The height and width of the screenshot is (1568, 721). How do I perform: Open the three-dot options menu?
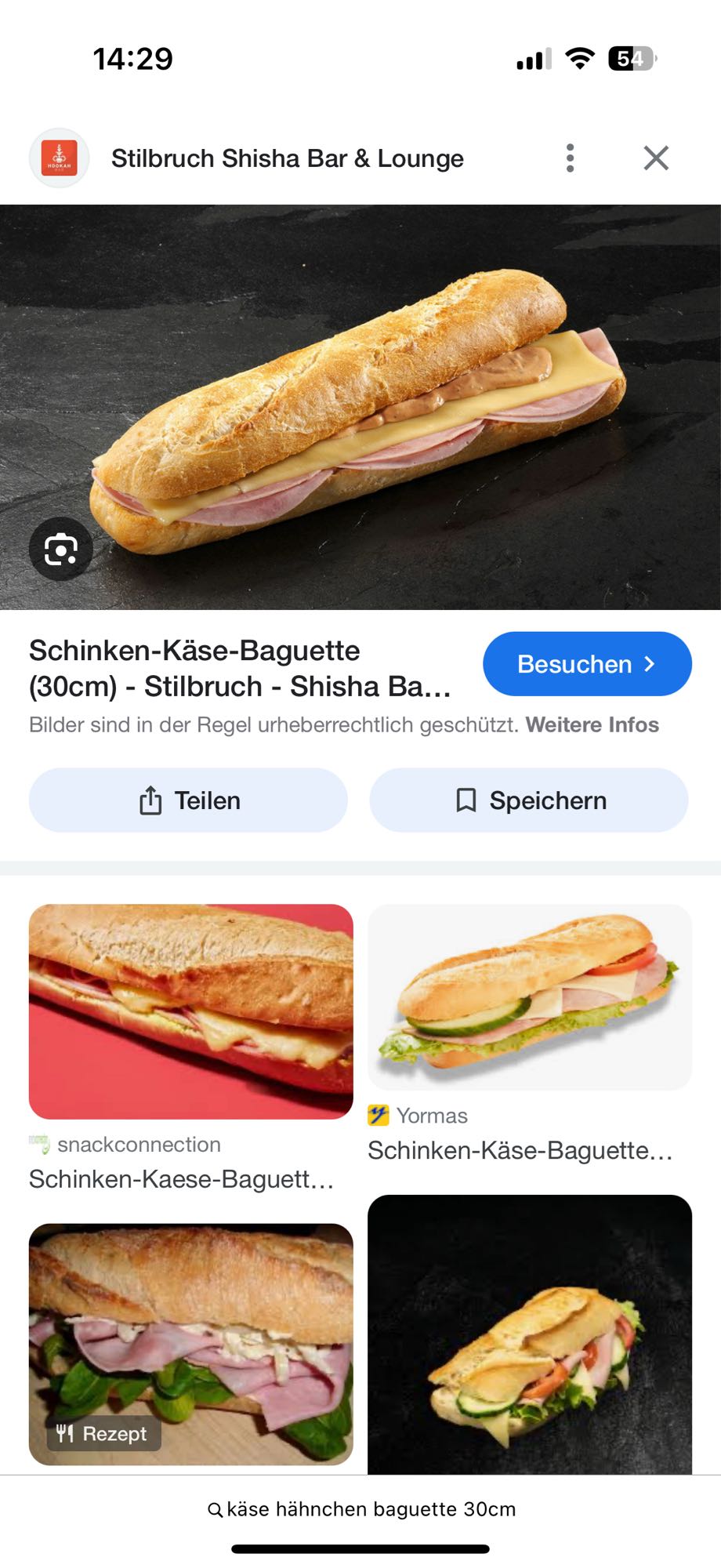(571, 158)
